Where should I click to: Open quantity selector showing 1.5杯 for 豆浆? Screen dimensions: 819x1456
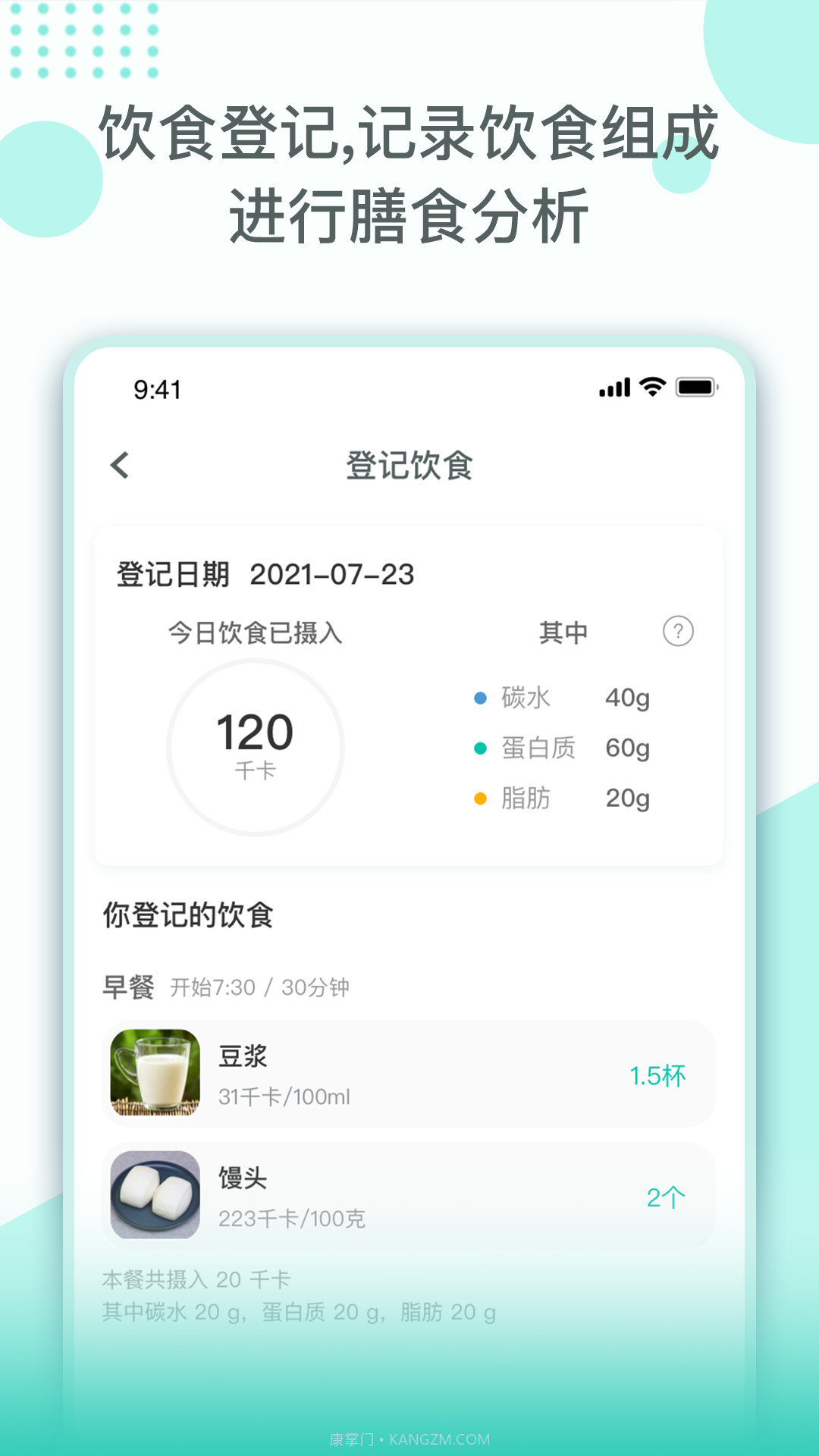tap(657, 1075)
